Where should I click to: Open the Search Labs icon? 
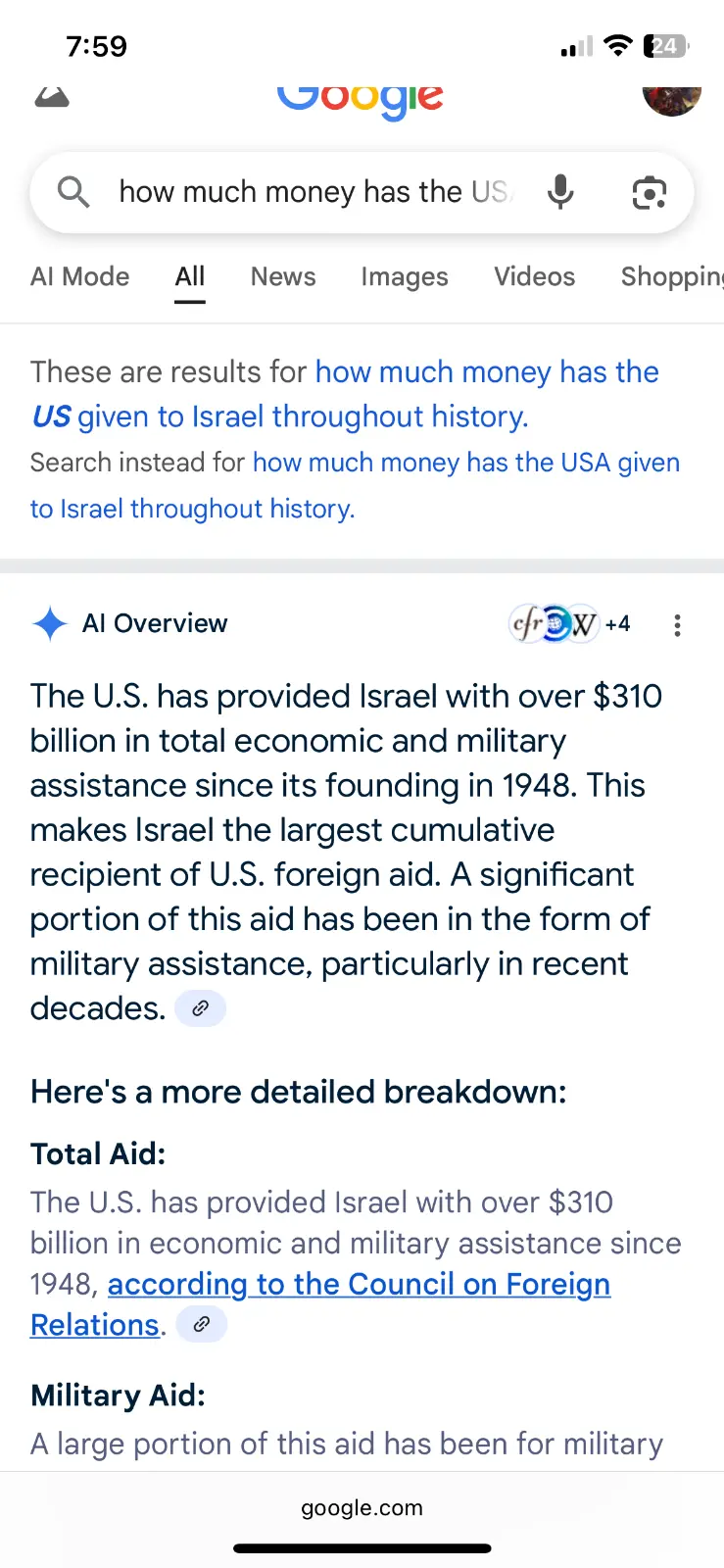click(x=52, y=97)
